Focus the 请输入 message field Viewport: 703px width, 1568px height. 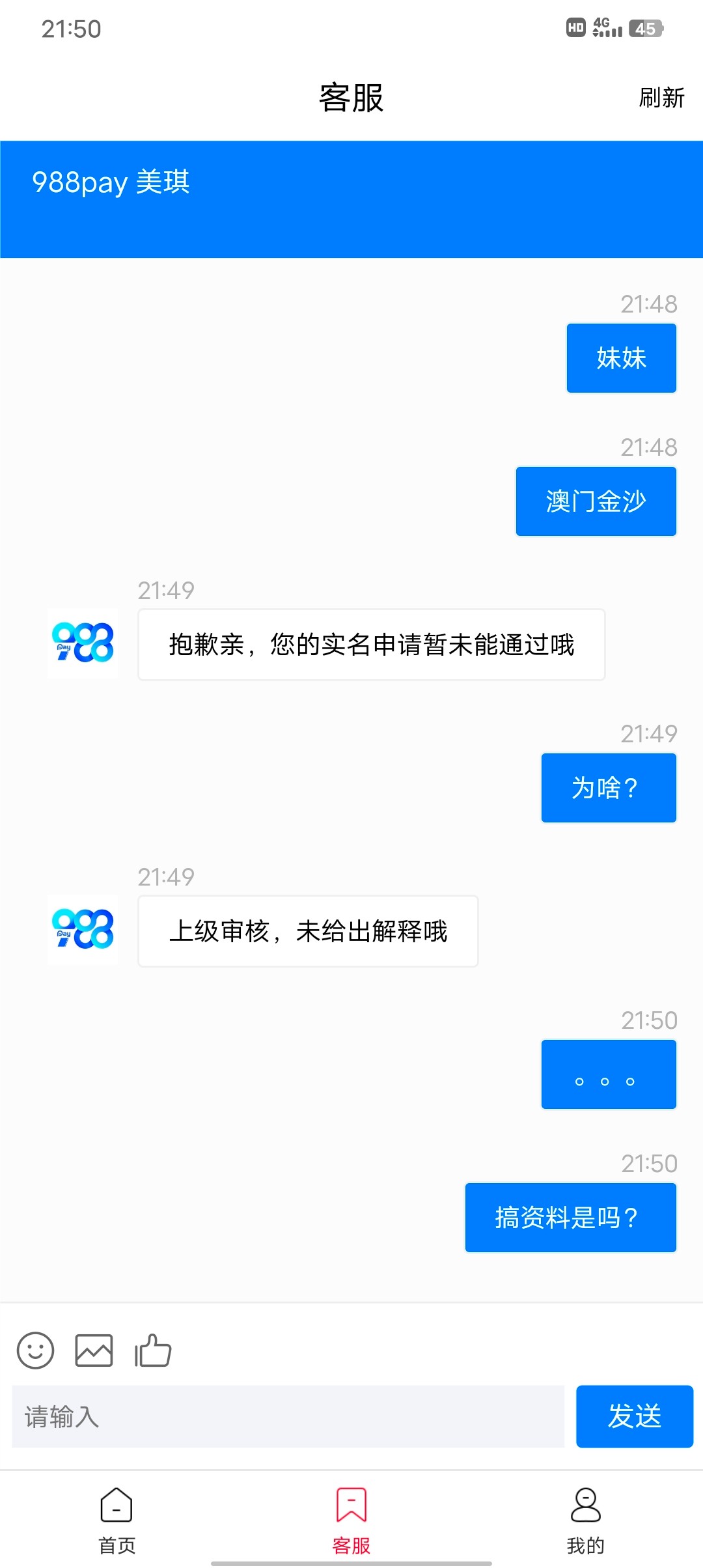(288, 1416)
